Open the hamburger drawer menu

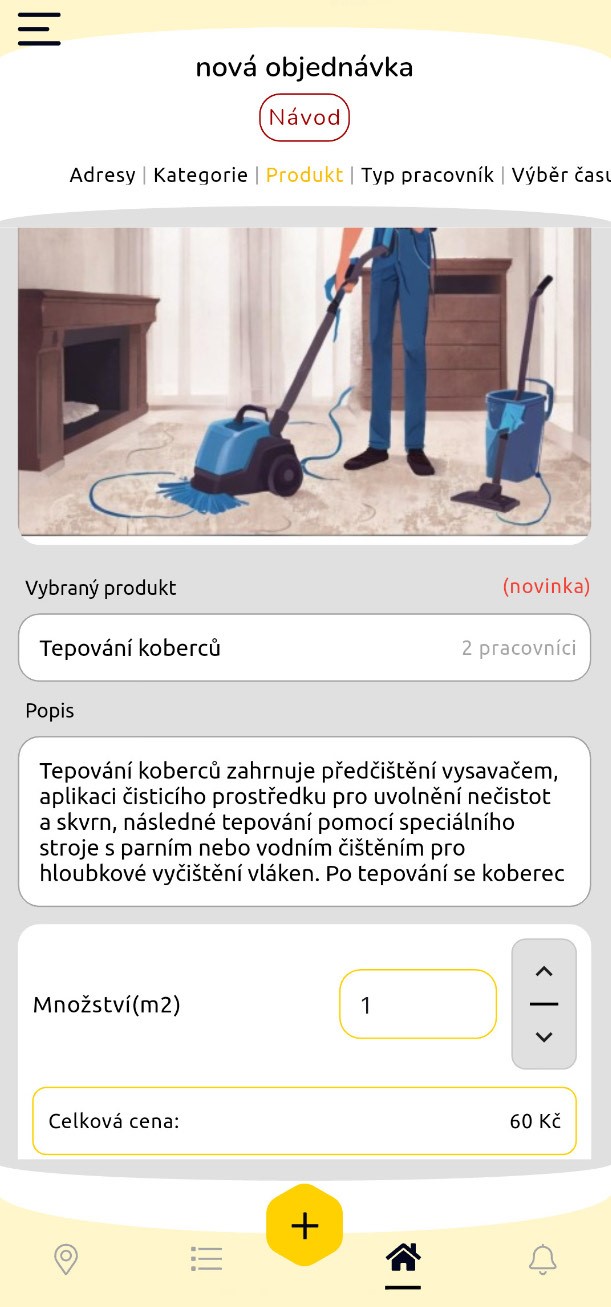point(39,29)
